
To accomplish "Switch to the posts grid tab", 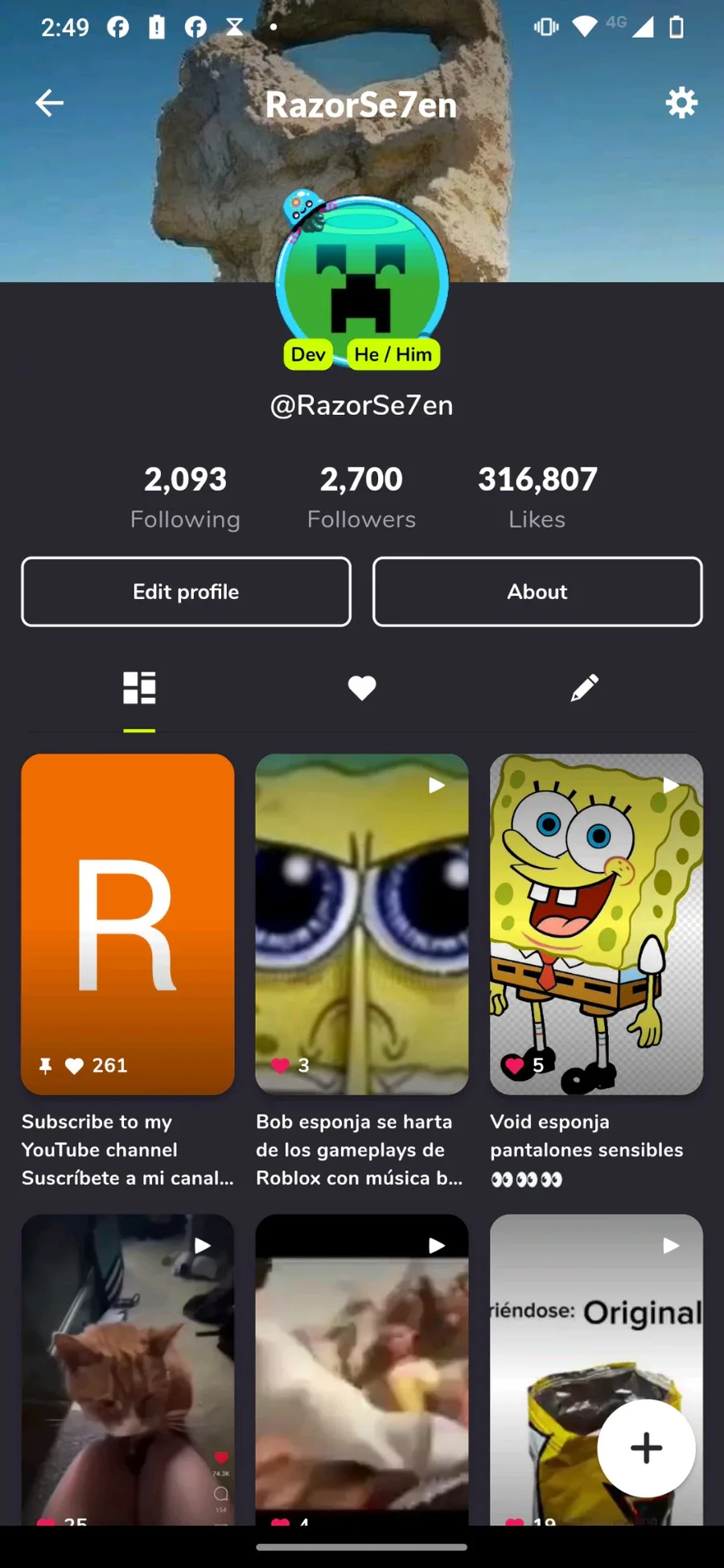I will 139,688.
